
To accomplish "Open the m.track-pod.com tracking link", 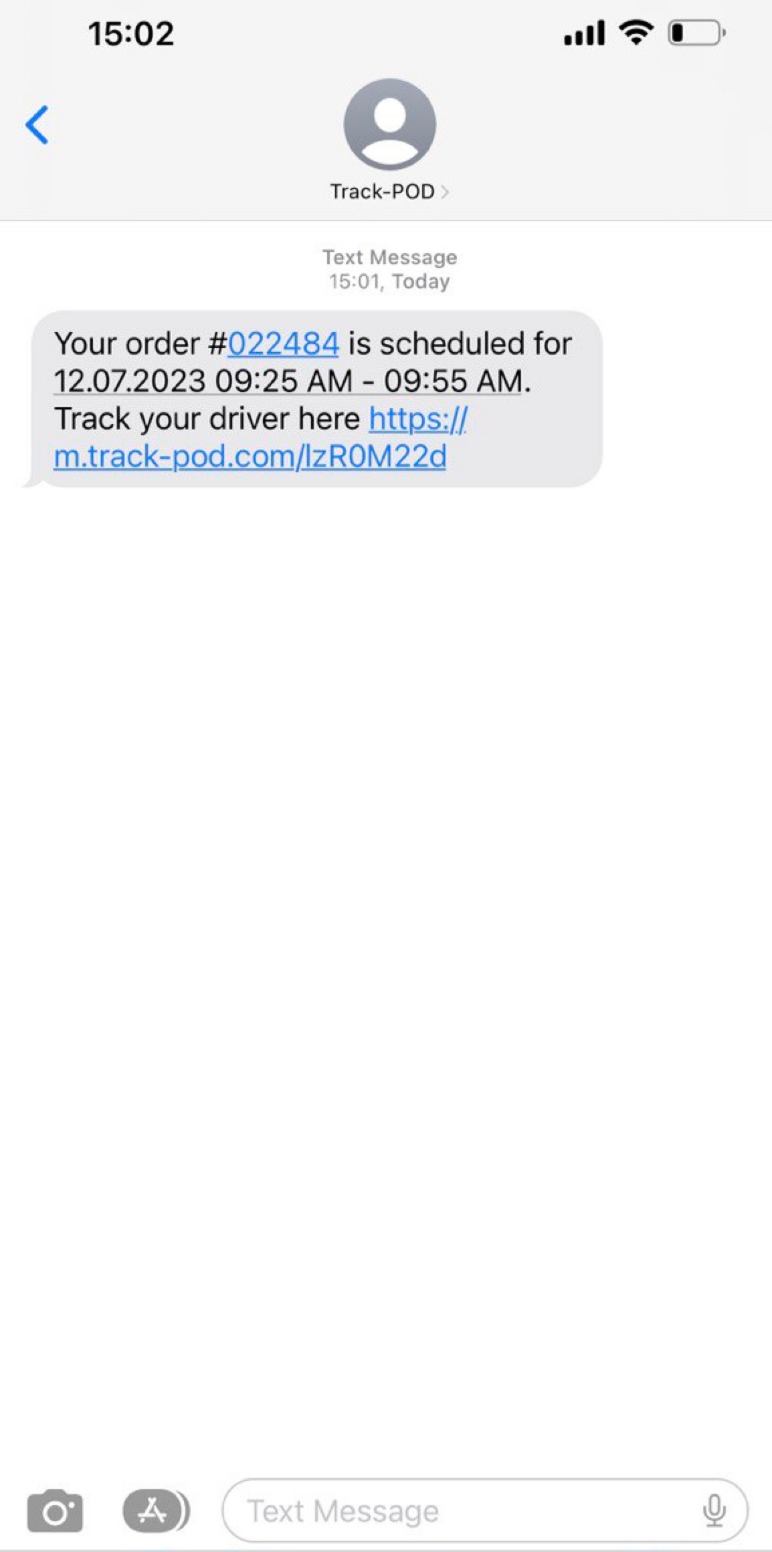I will [x=250, y=457].
